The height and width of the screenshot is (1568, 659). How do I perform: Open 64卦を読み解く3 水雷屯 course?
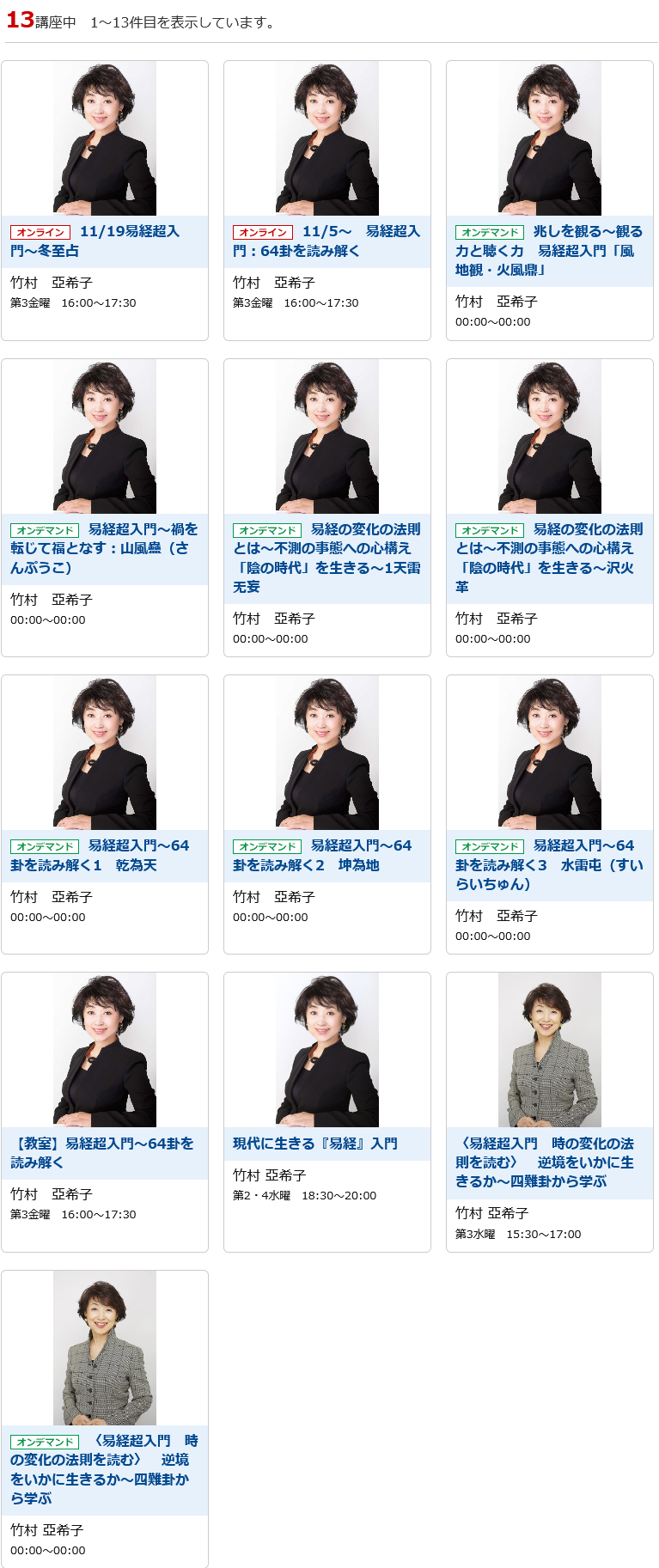549,865
